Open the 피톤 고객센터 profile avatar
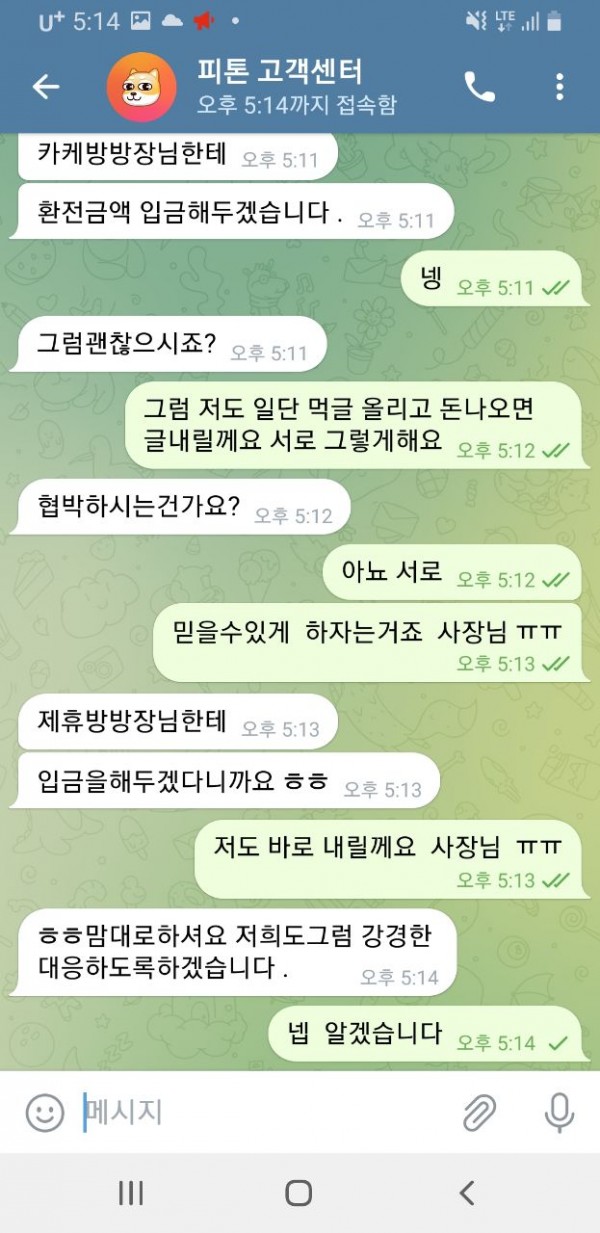600x1233 pixels. [141, 87]
